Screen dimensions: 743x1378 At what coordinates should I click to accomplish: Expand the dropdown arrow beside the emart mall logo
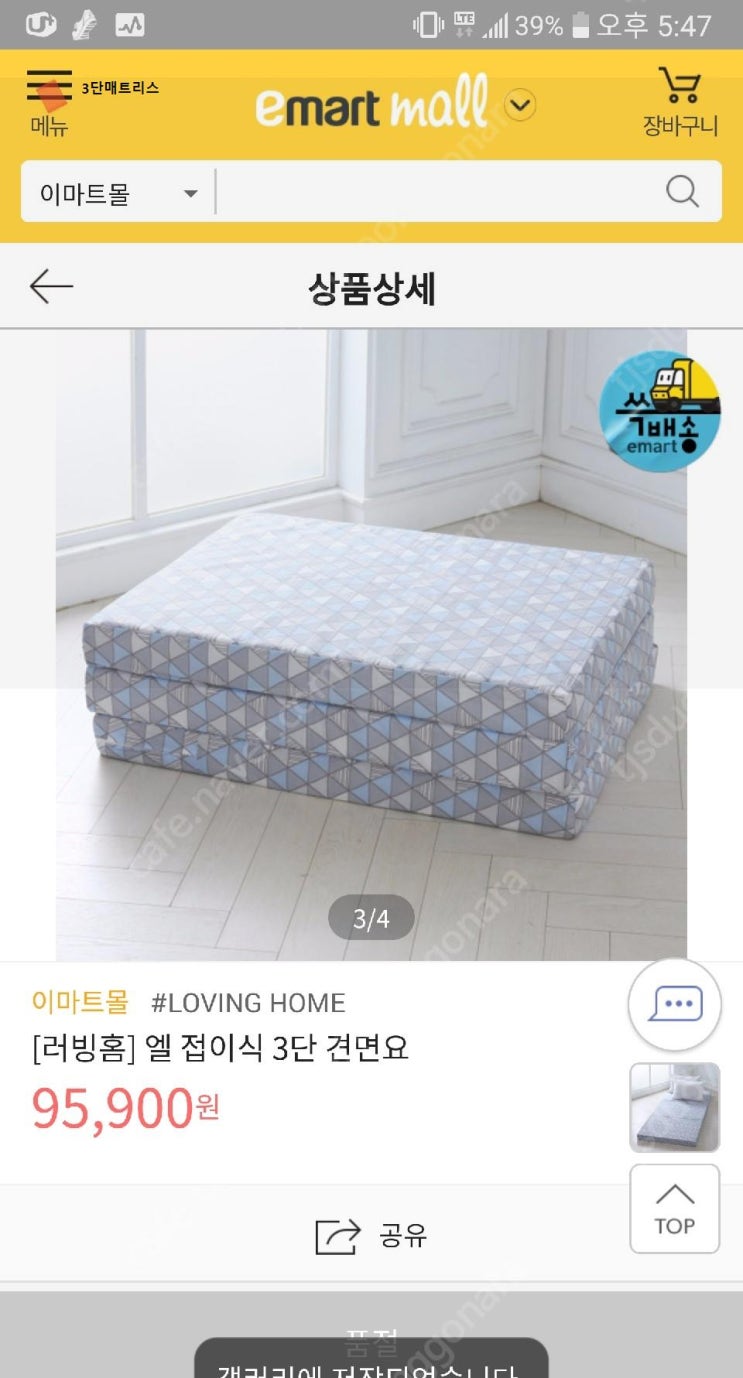tap(520, 105)
